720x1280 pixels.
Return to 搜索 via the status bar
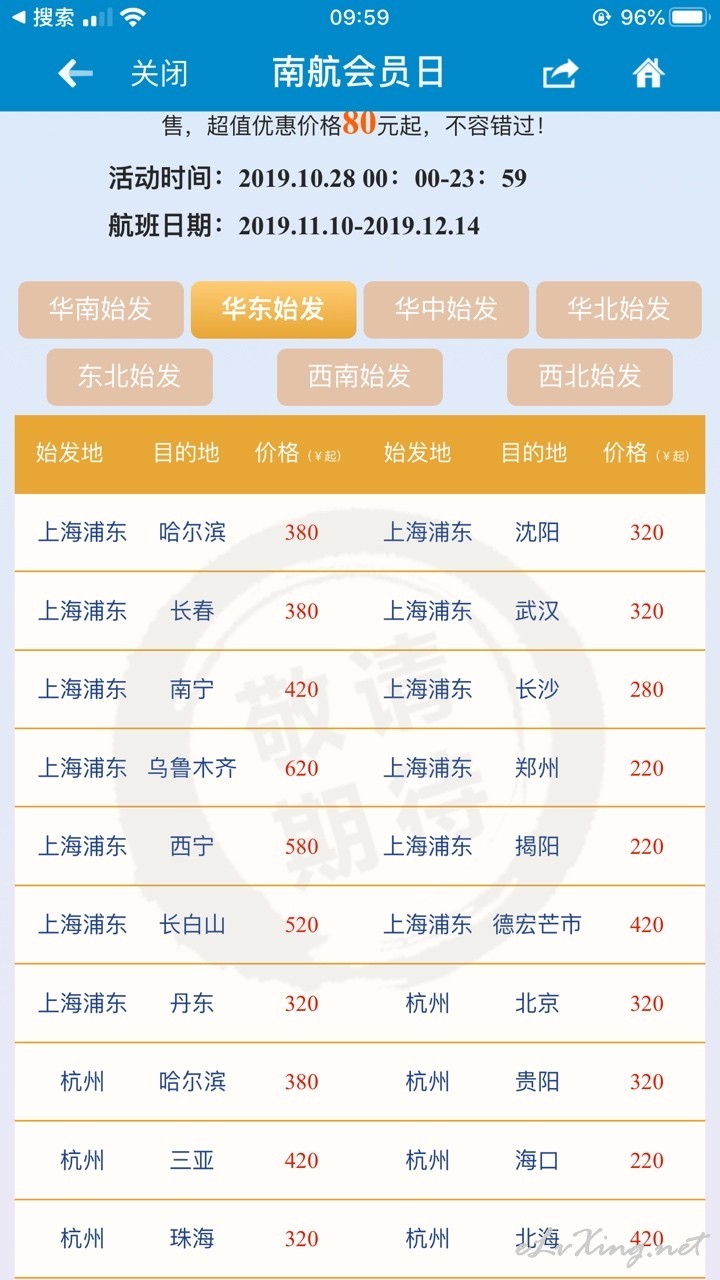click(43, 17)
